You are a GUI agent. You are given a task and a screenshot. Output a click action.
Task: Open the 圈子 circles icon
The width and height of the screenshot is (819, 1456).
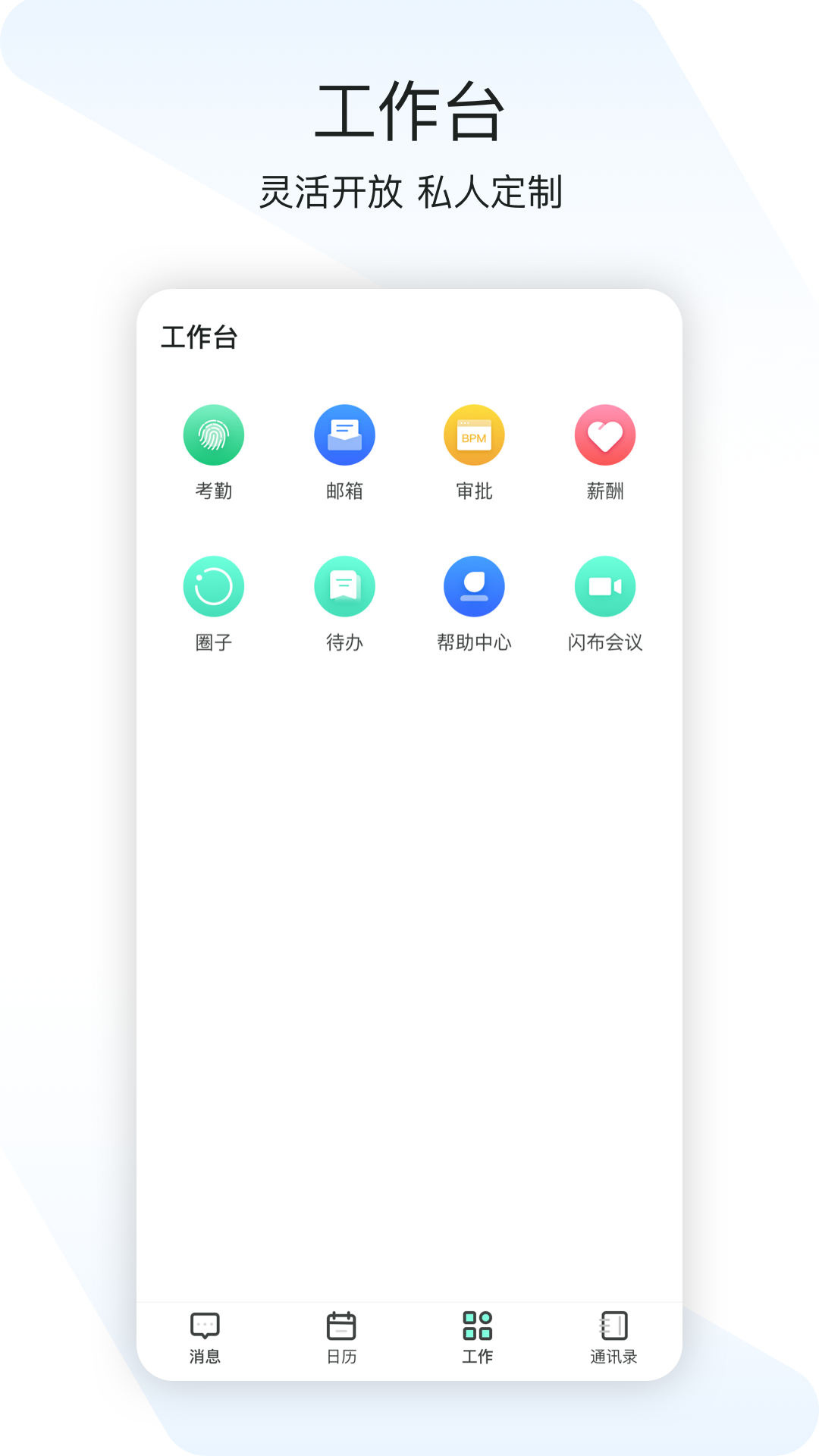(x=213, y=585)
